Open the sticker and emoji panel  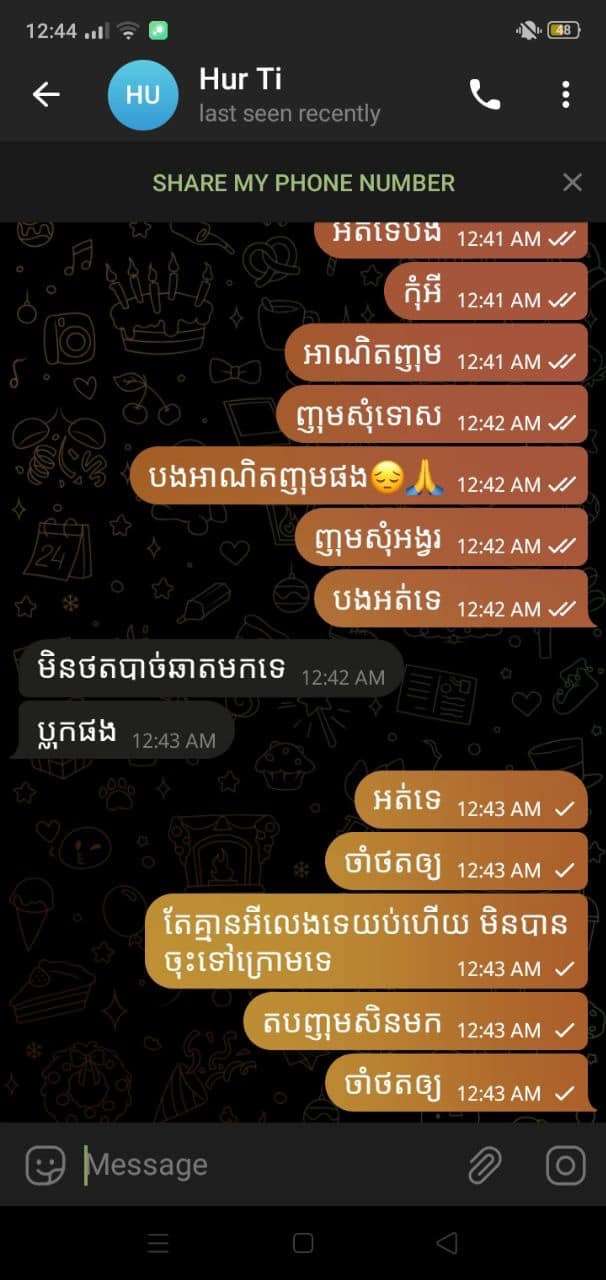[x=44, y=1165]
